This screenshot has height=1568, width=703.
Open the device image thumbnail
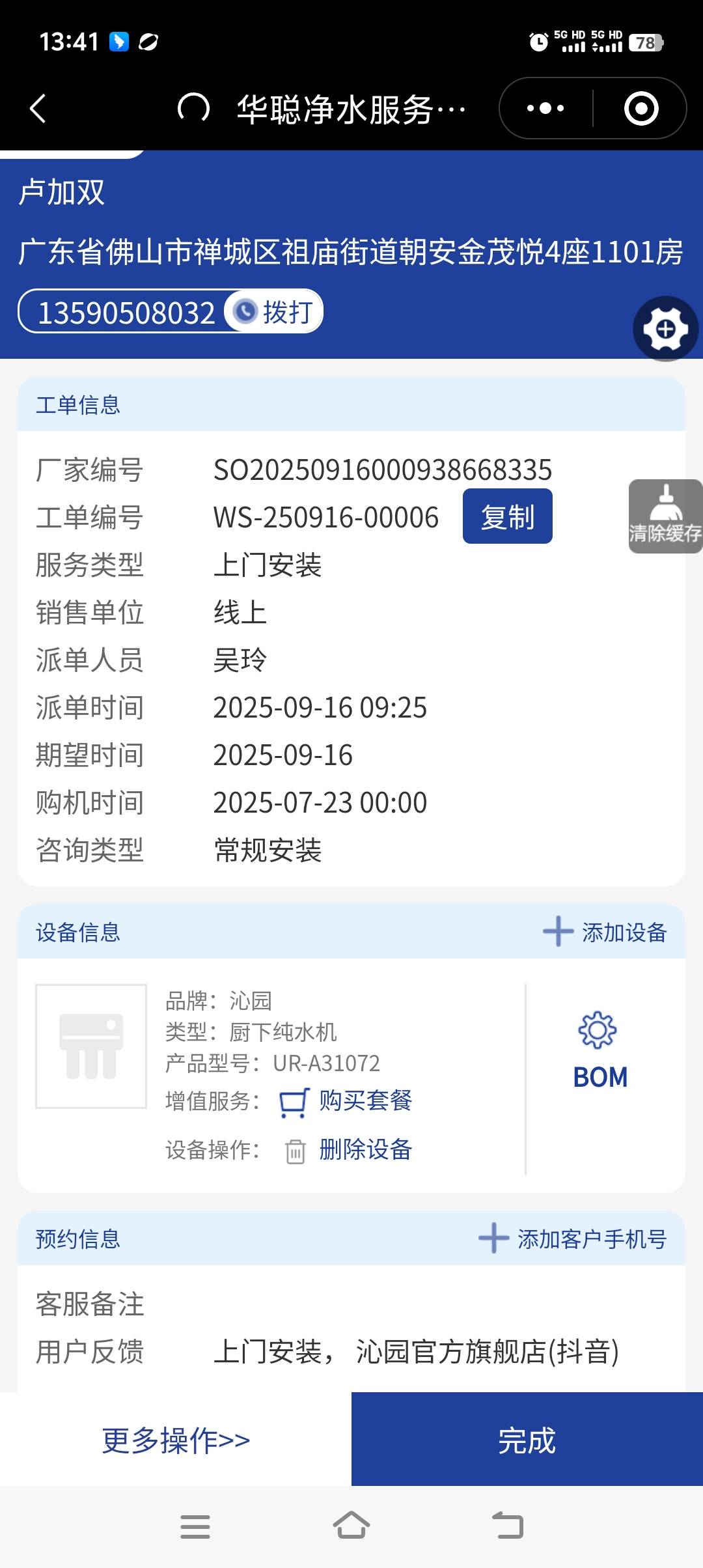coord(91,1046)
